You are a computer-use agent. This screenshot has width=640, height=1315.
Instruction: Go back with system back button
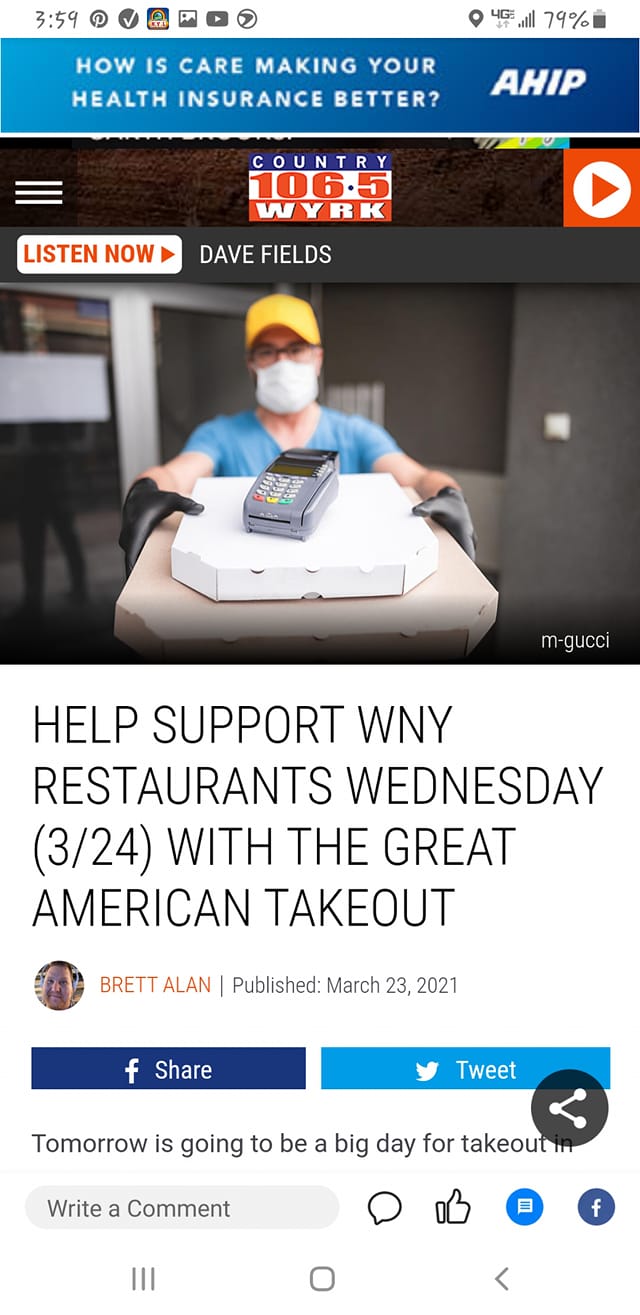[x=502, y=1278]
